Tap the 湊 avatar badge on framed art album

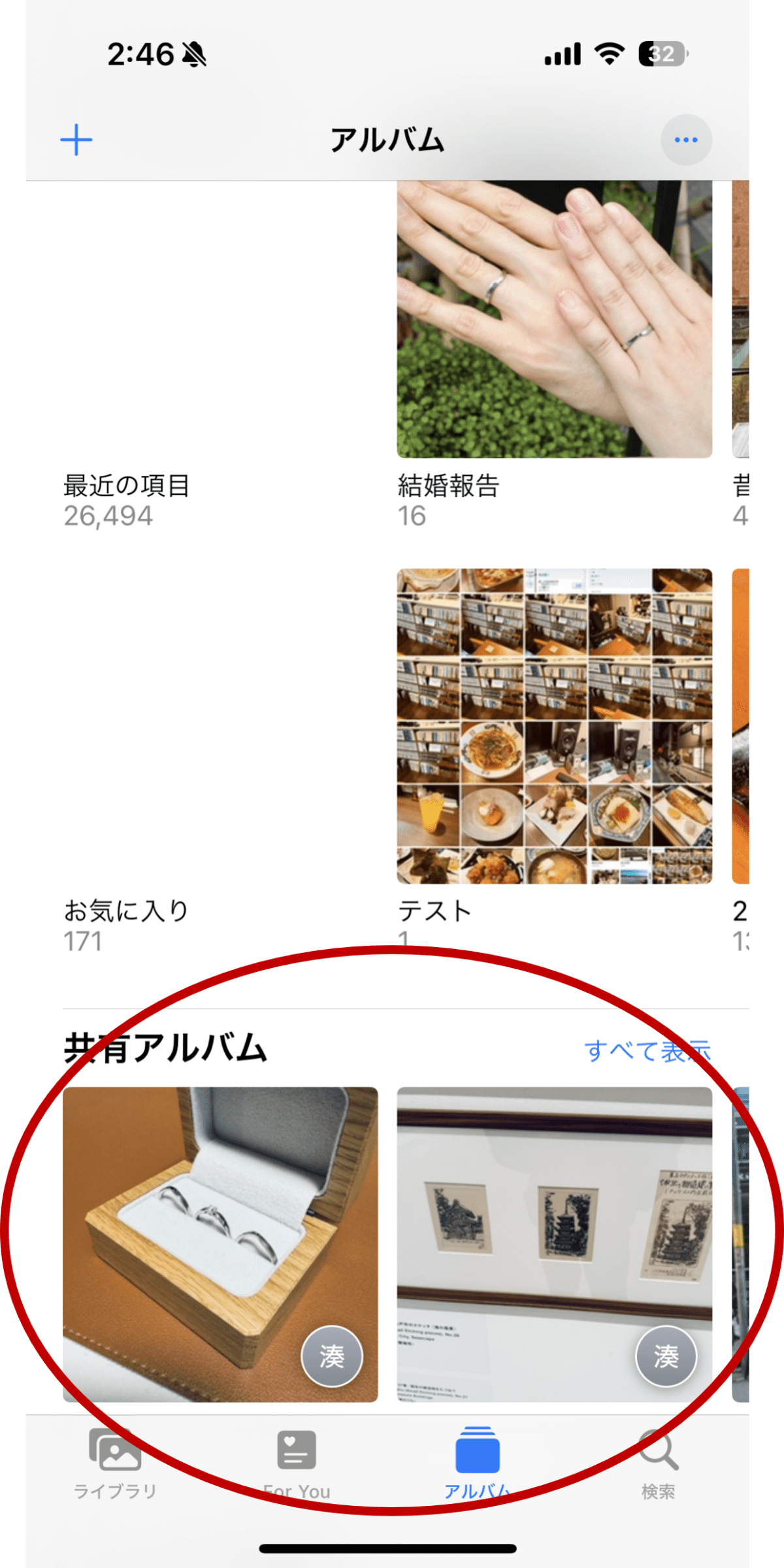[665, 1356]
